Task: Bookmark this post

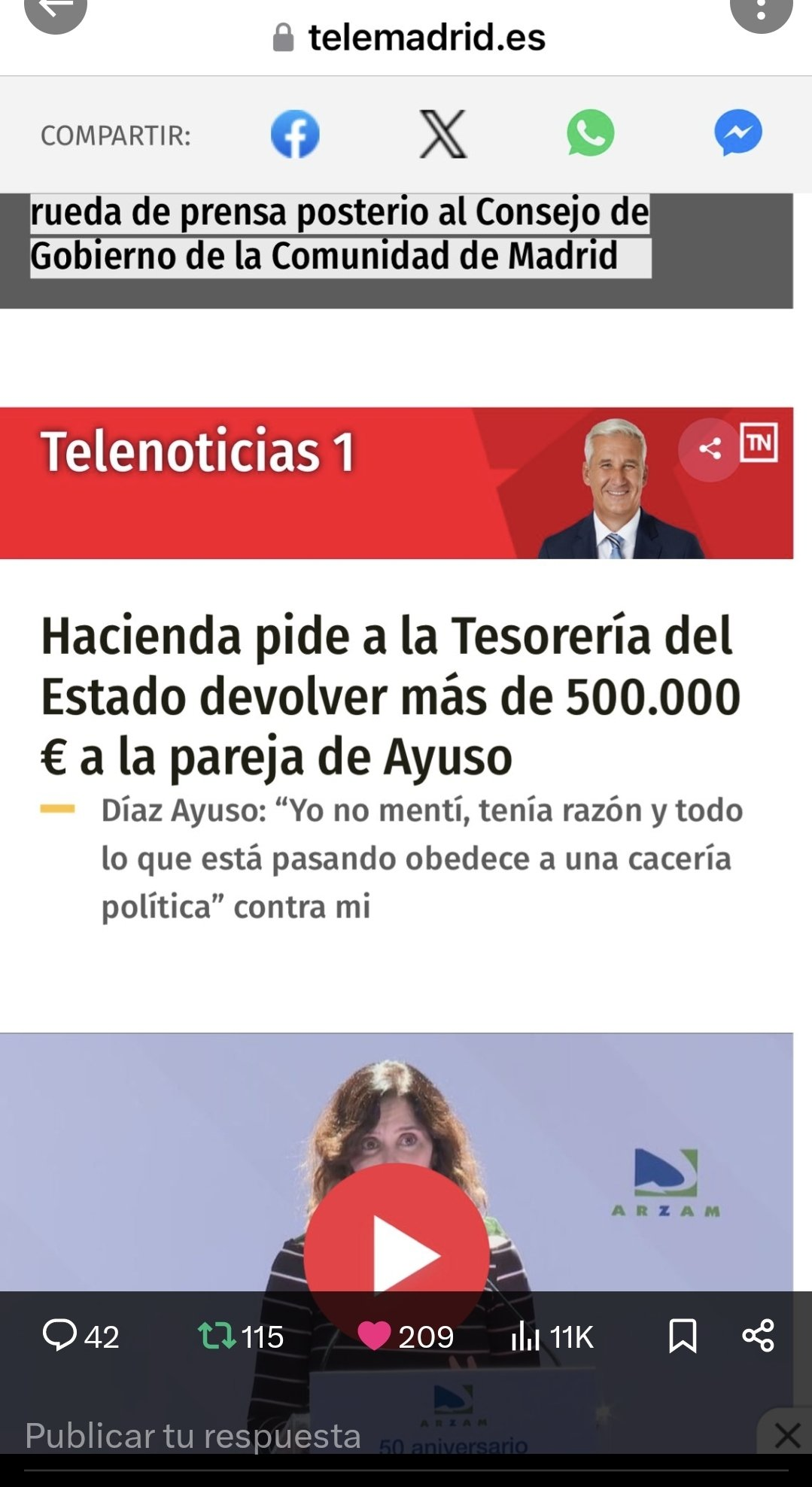Action: click(x=683, y=1336)
